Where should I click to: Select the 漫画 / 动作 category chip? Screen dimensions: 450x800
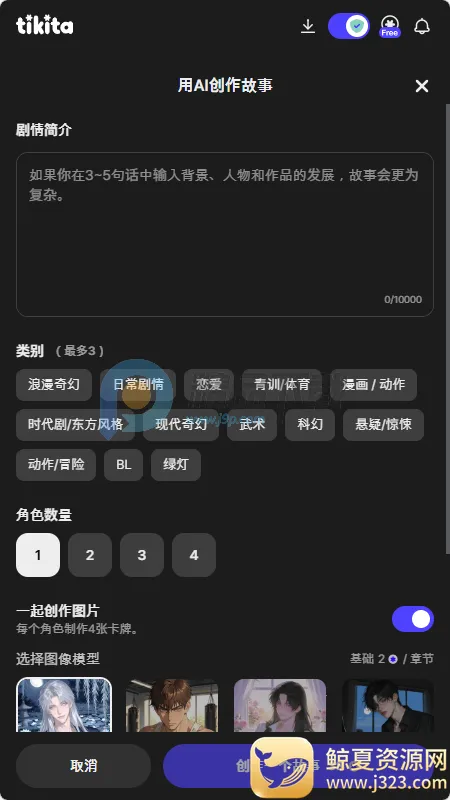(373, 385)
